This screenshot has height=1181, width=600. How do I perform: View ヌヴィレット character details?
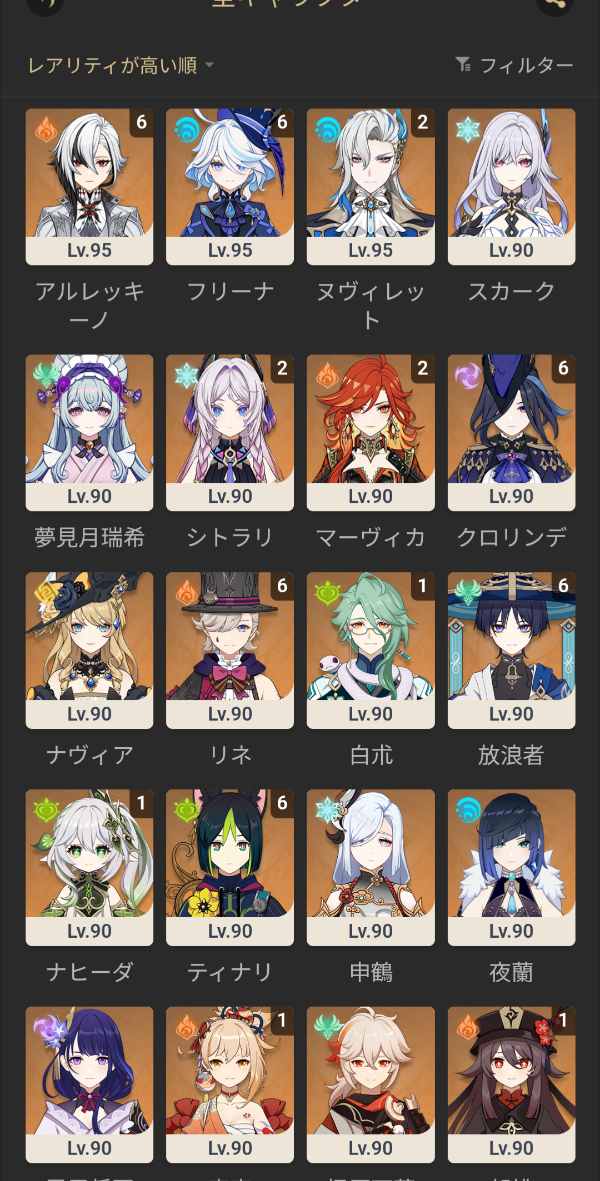point(371,186)
